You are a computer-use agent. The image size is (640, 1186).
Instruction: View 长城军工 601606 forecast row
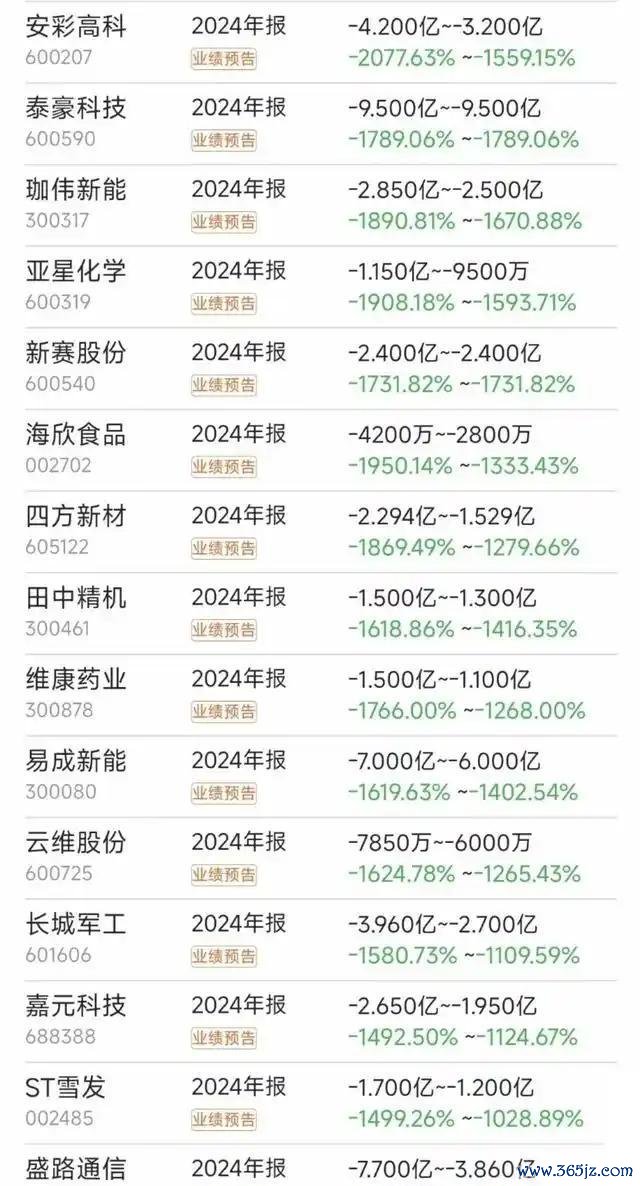pos(321,941)
